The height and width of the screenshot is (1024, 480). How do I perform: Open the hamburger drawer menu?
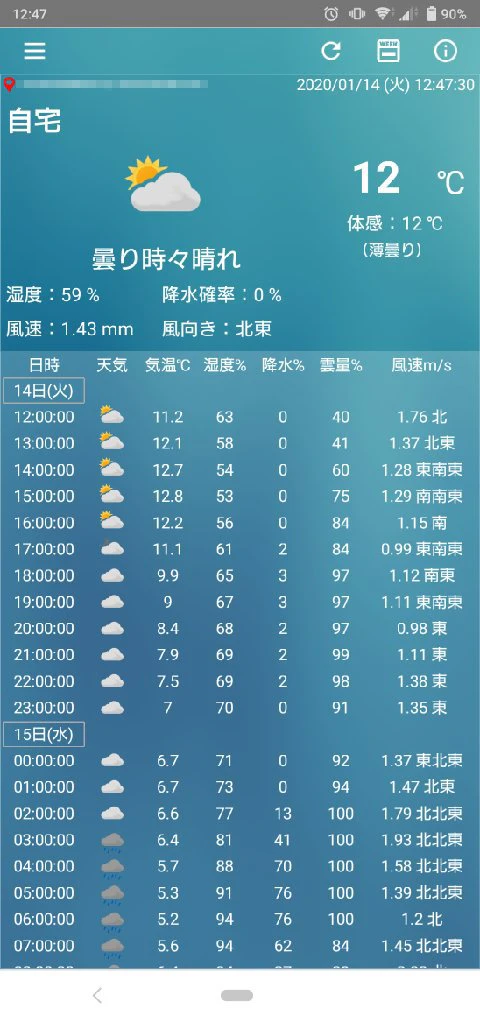[x=35, y=51]
